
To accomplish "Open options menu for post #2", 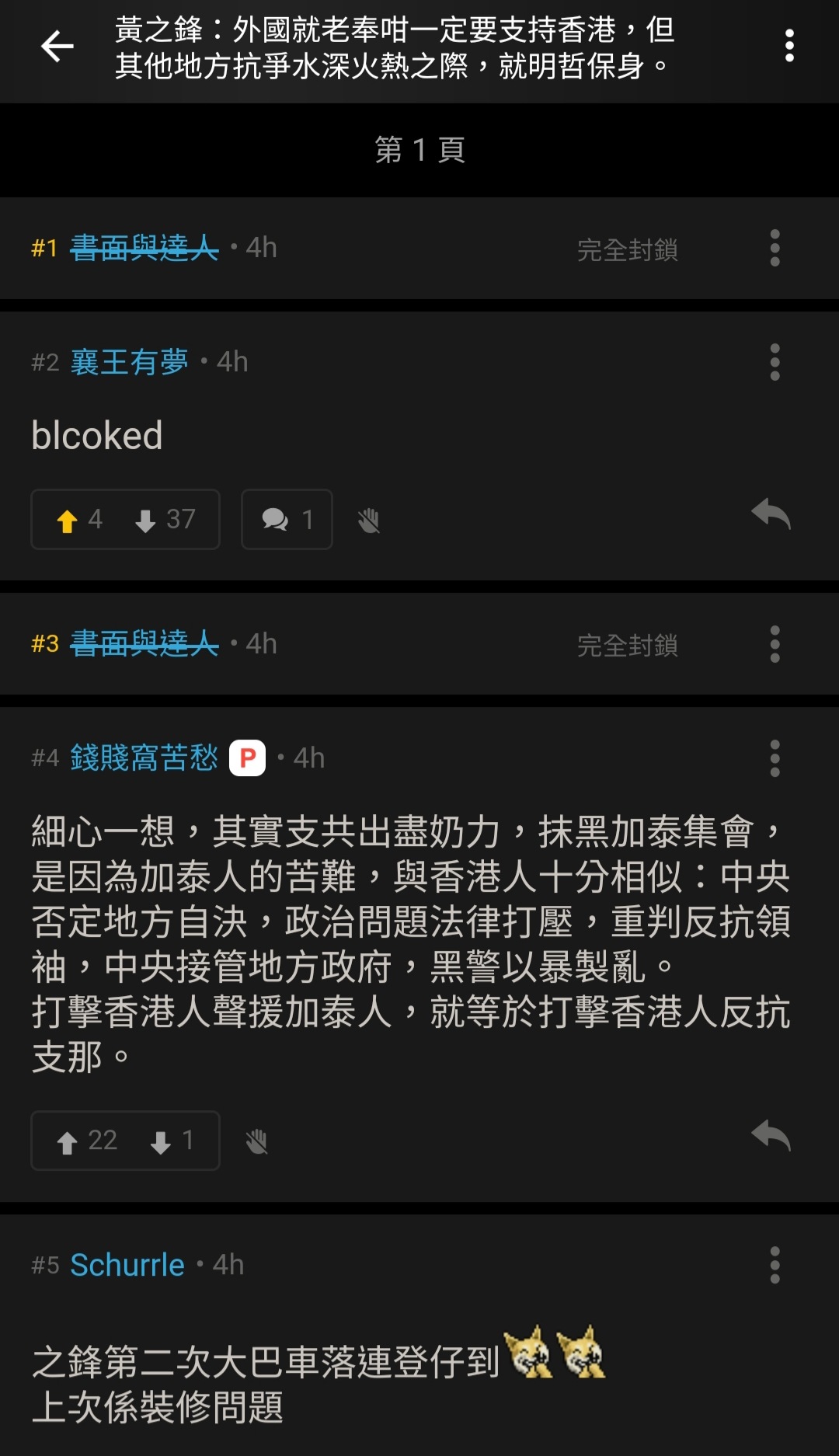I will (775, 362).
